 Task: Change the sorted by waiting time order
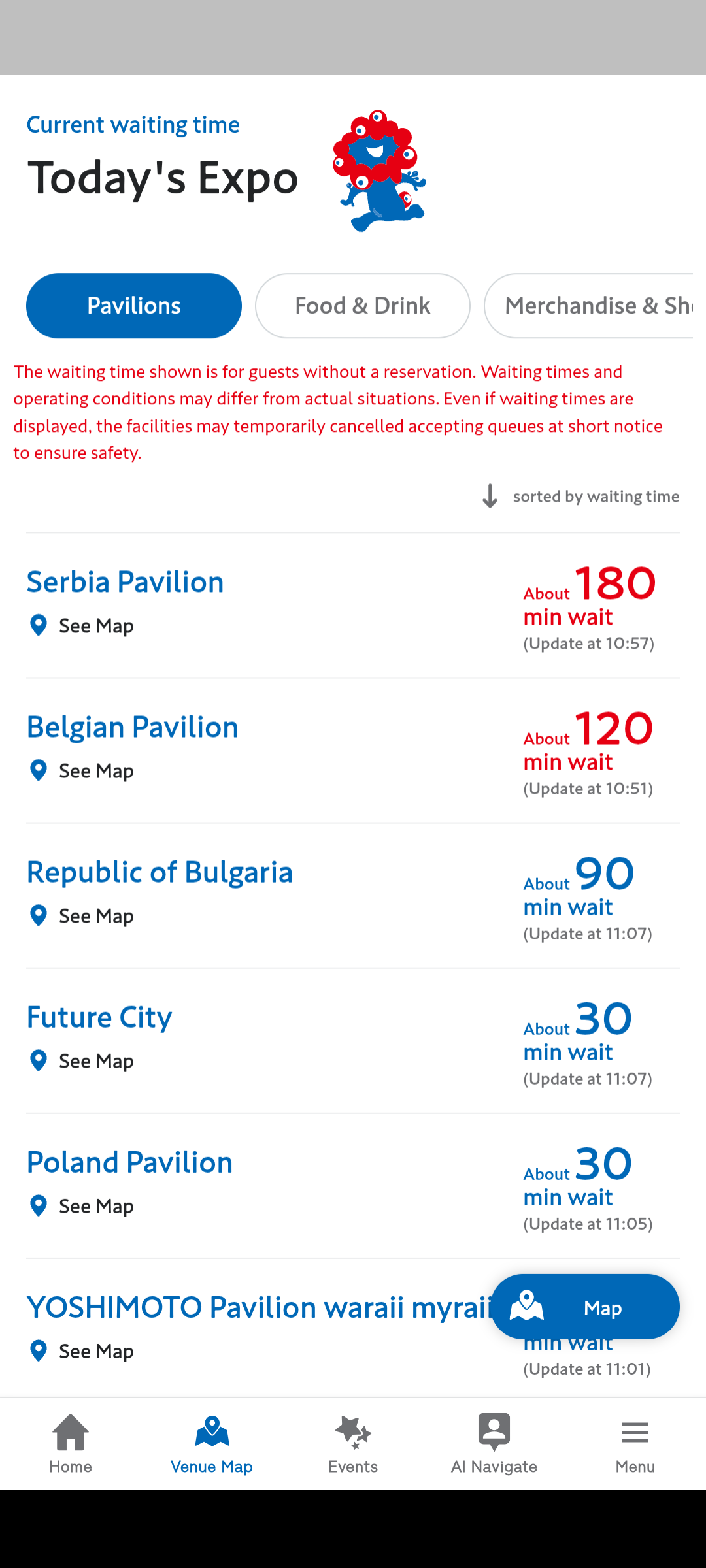click(x=580, y=497)
